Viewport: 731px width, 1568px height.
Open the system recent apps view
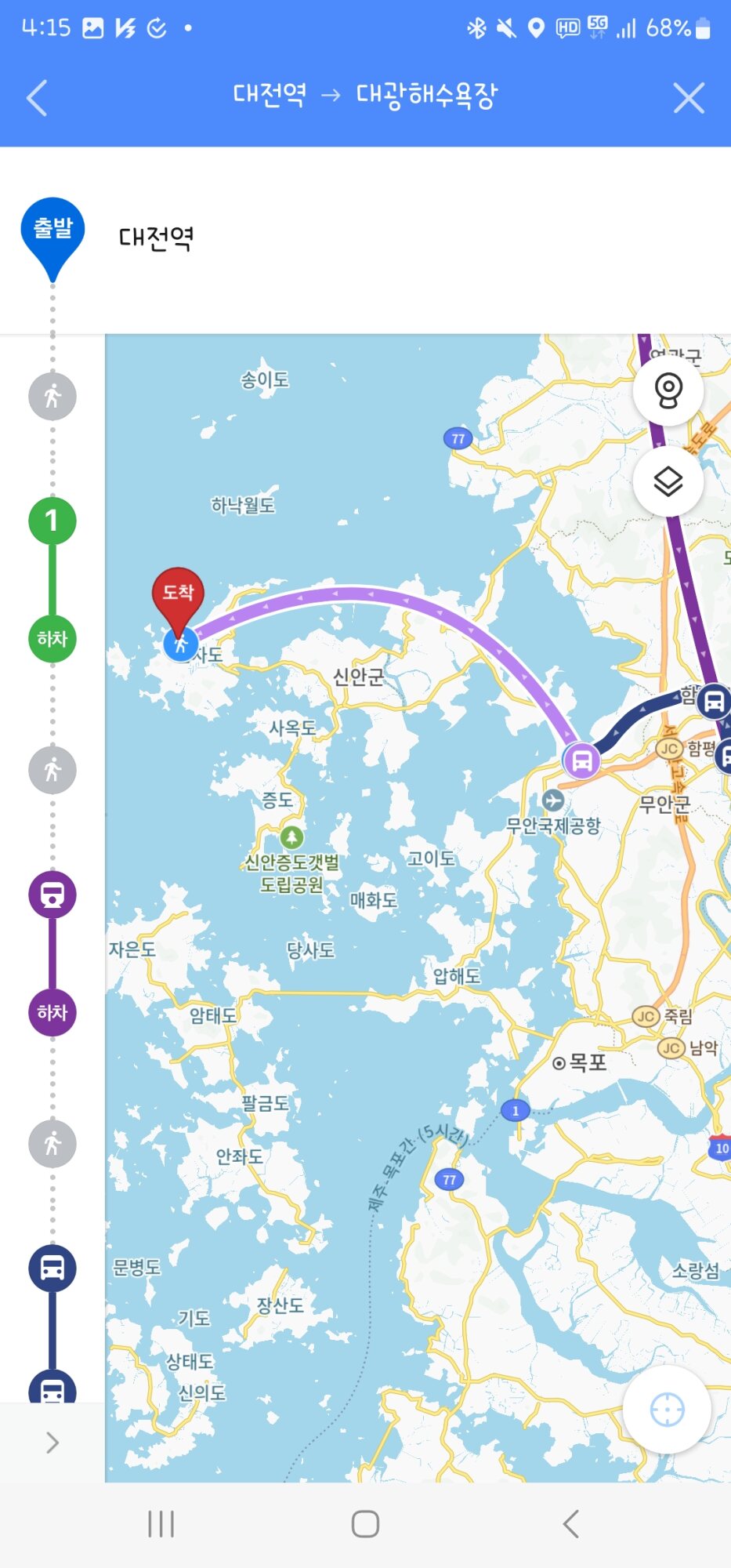(161, 1524)
